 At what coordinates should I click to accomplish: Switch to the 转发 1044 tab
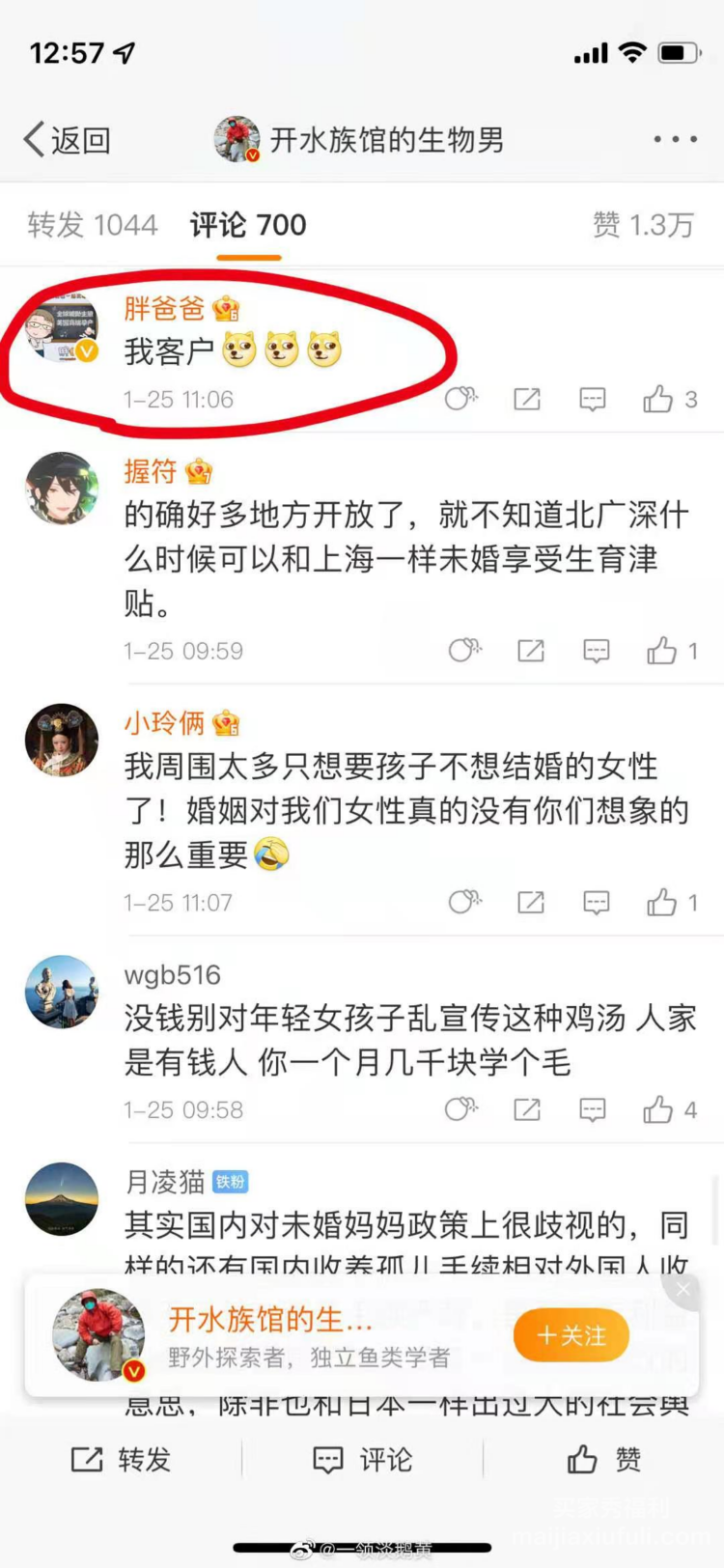tap(92, 225)
